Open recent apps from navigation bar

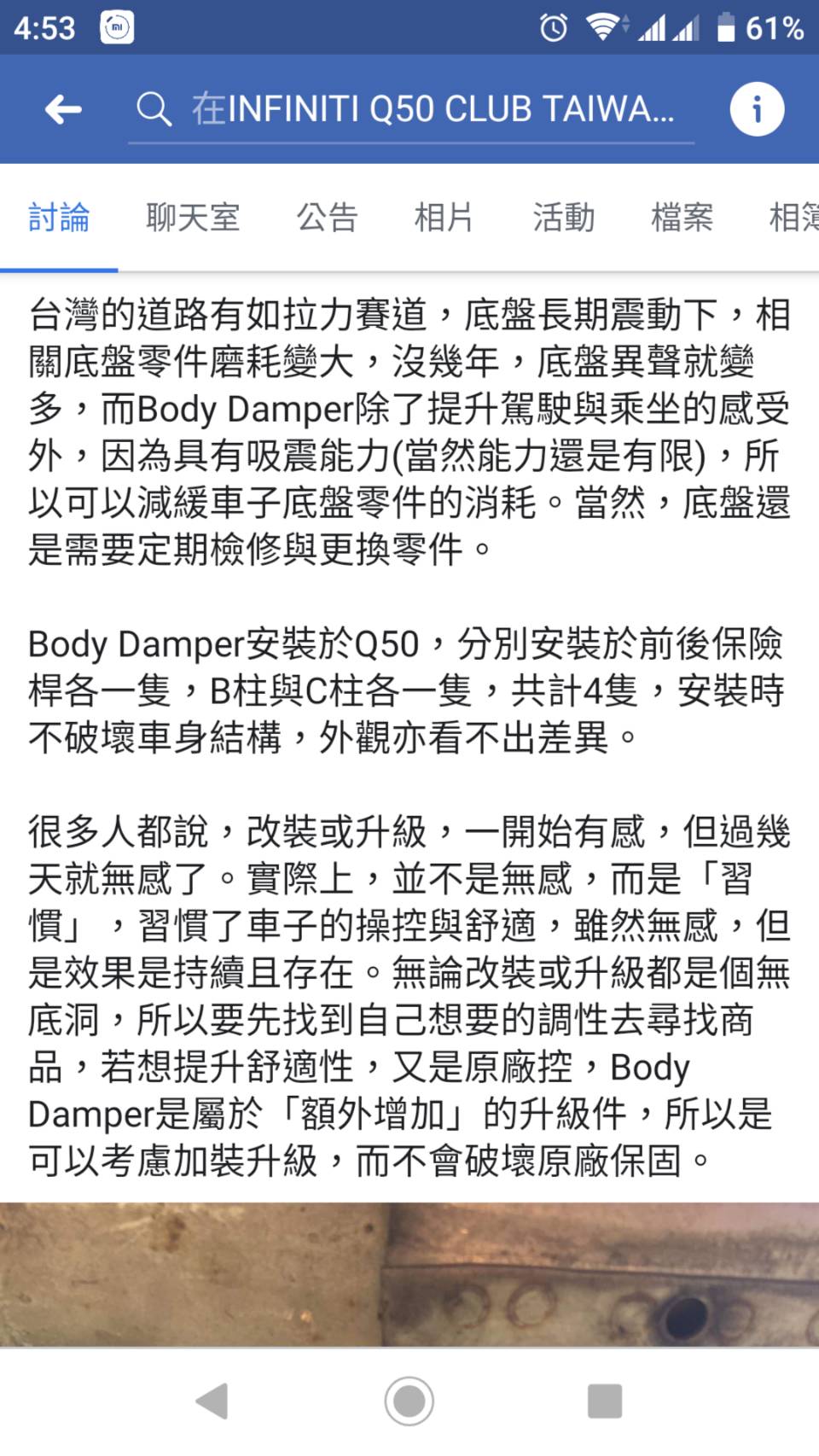coord(604,1401)
